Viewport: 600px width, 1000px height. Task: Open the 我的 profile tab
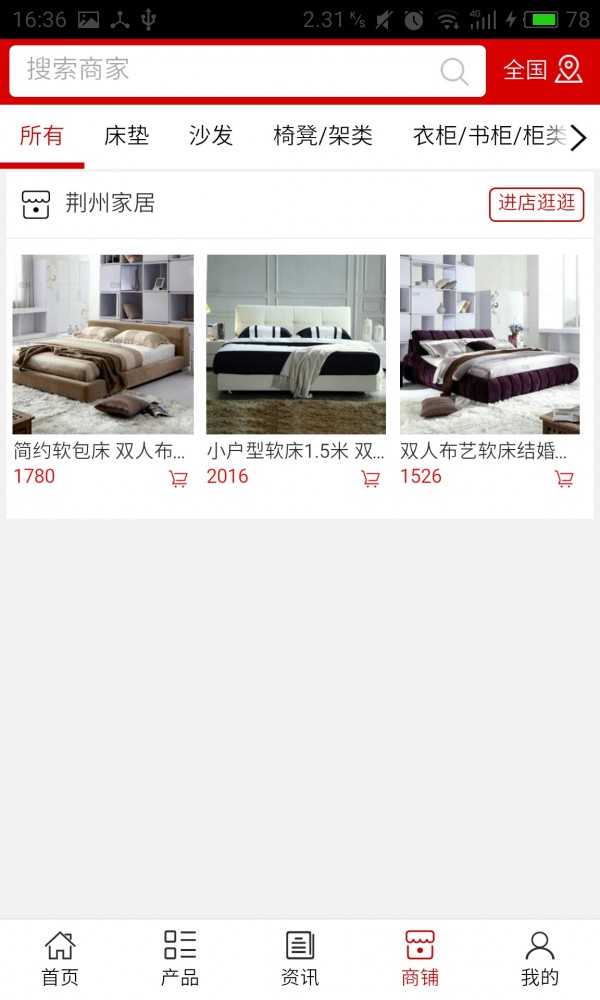click(540, 958)
